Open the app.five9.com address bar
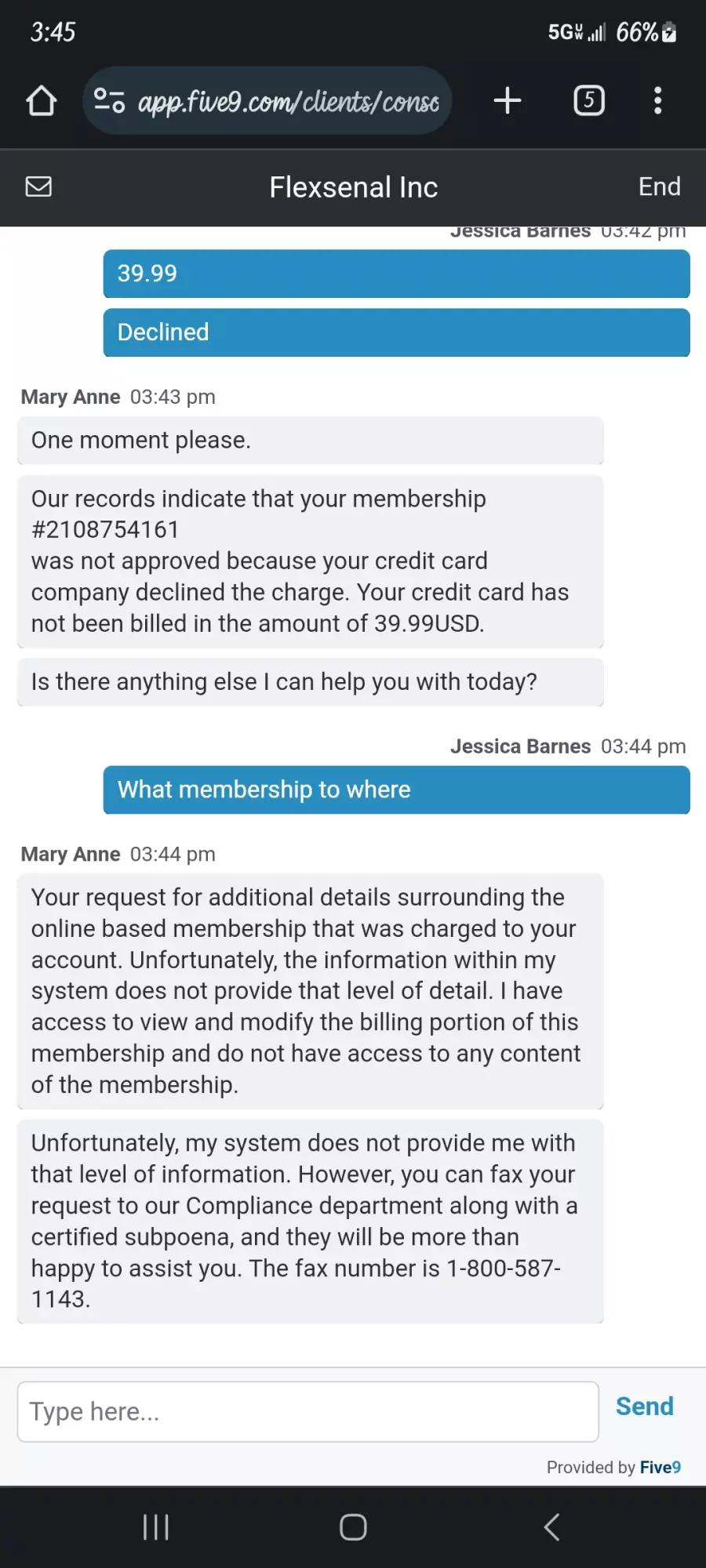 pyautogui.click(x=267, y=100)
